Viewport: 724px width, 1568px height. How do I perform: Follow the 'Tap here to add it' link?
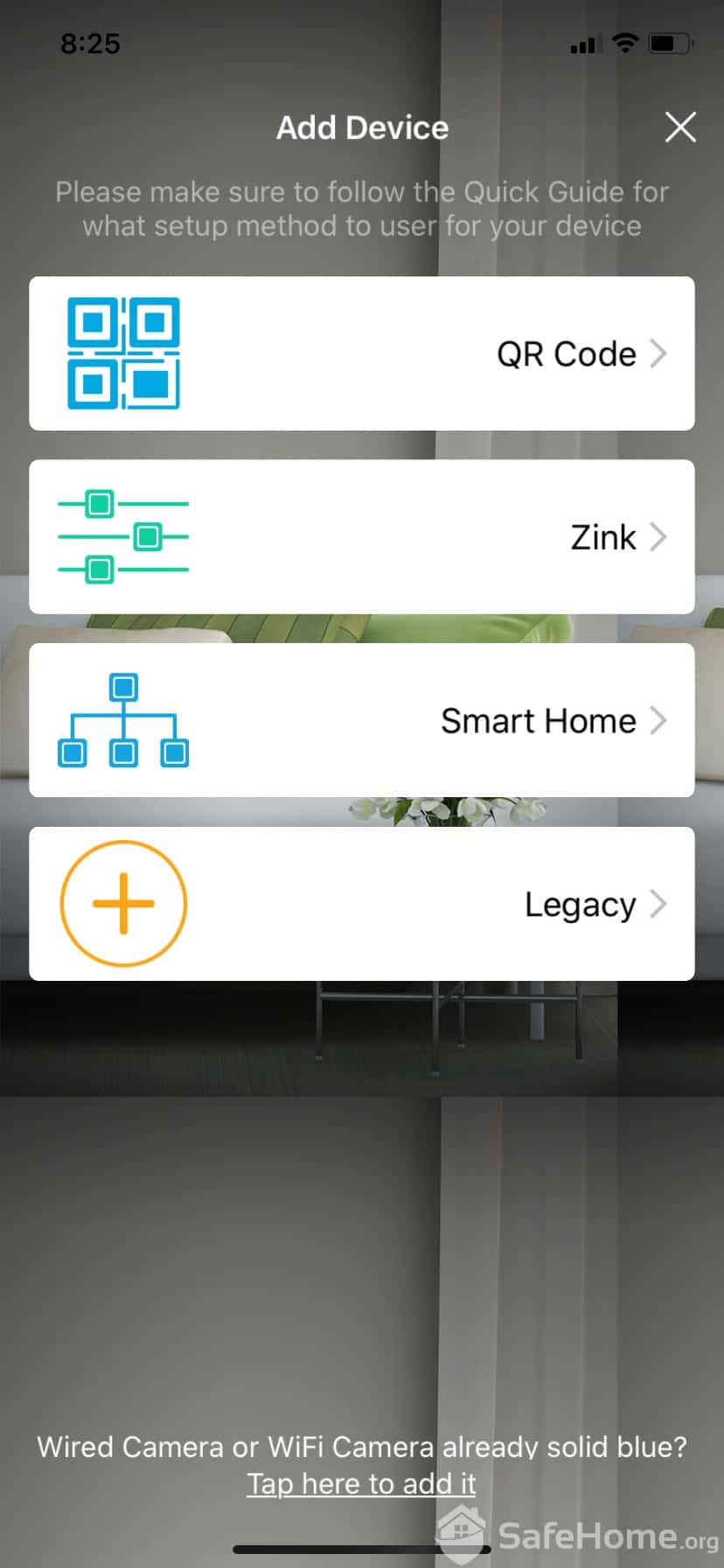[361, 1484]
